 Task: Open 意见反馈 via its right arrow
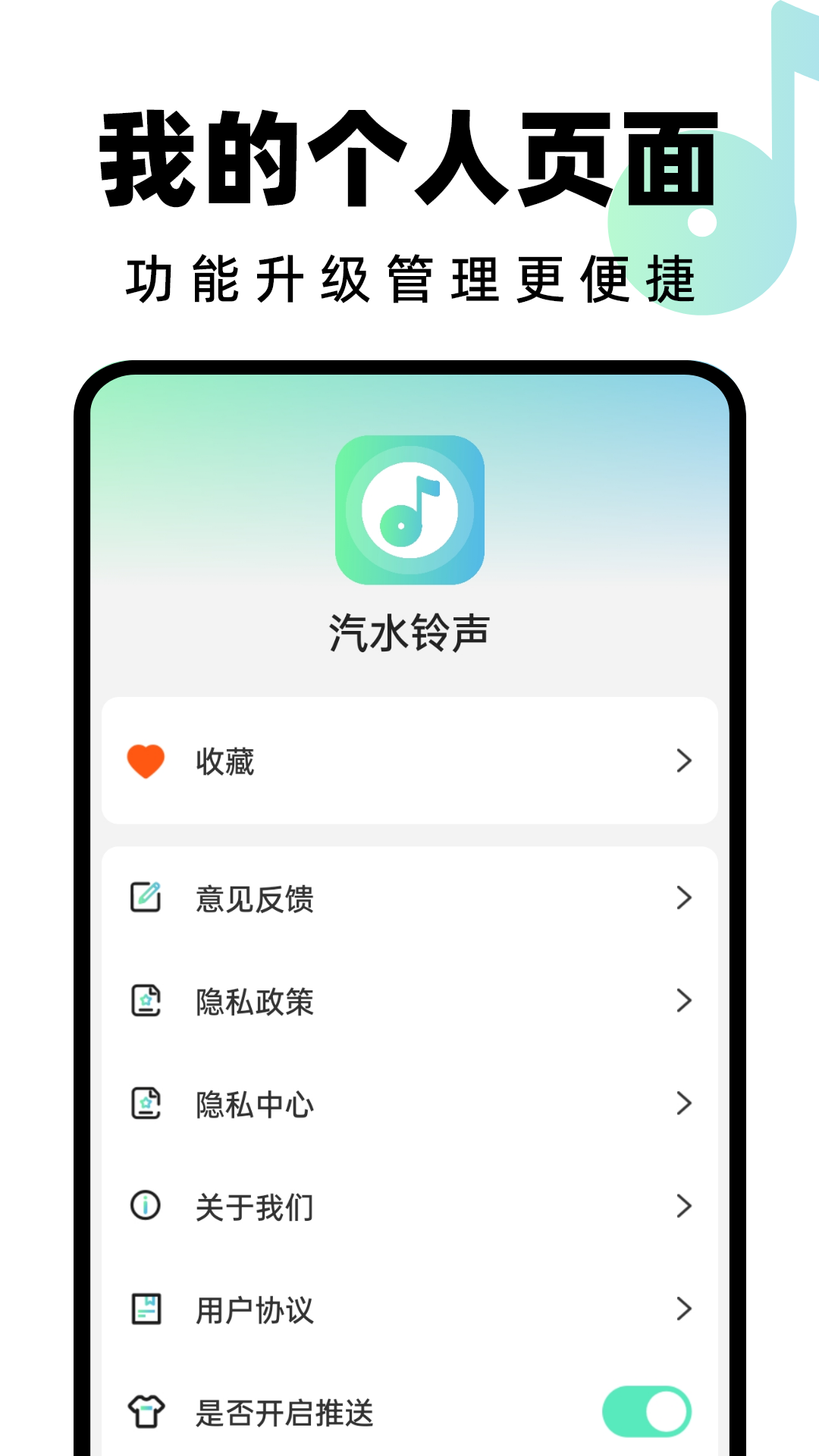point(685,899)
